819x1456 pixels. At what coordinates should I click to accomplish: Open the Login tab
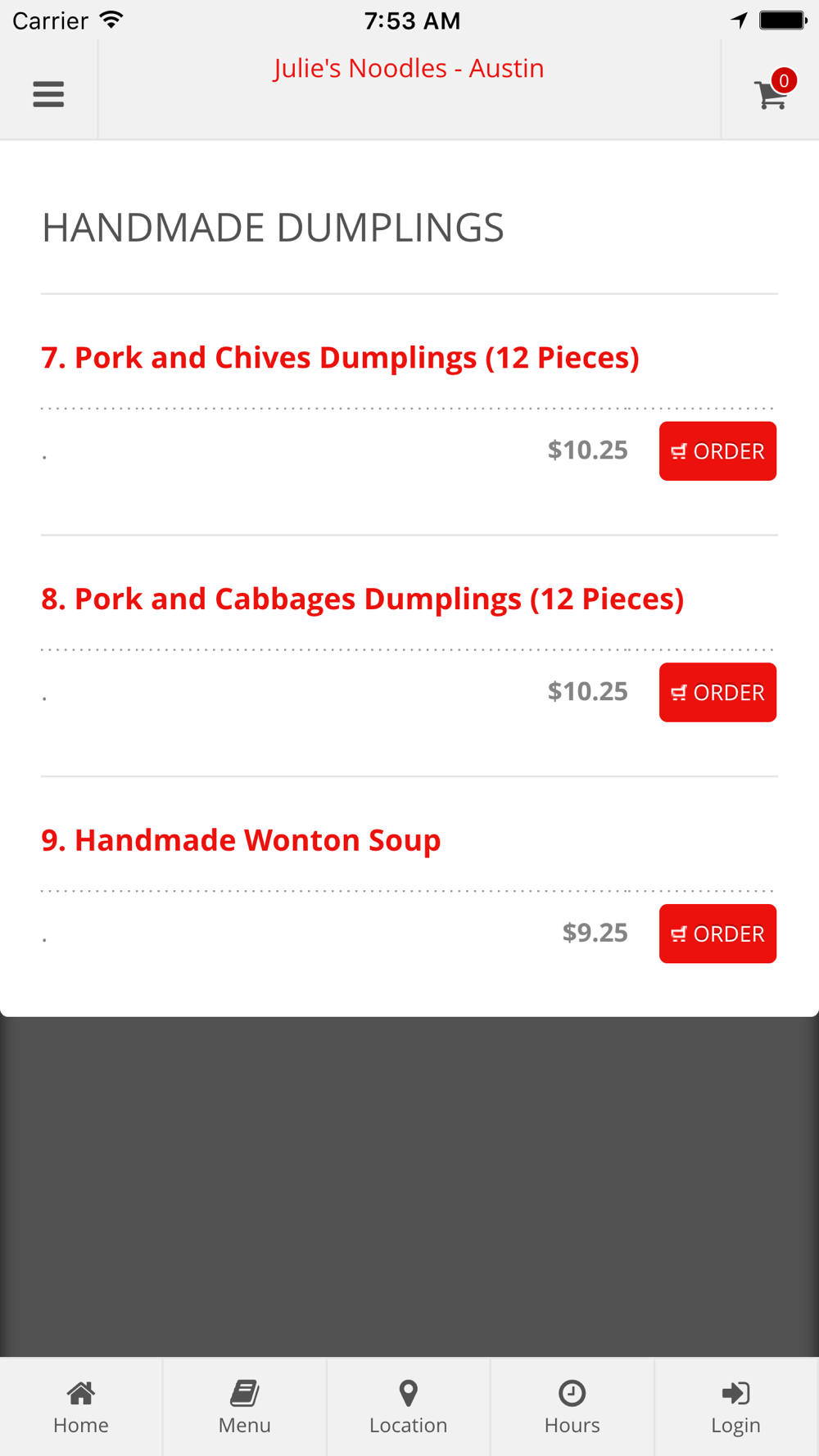(736, 1407)
